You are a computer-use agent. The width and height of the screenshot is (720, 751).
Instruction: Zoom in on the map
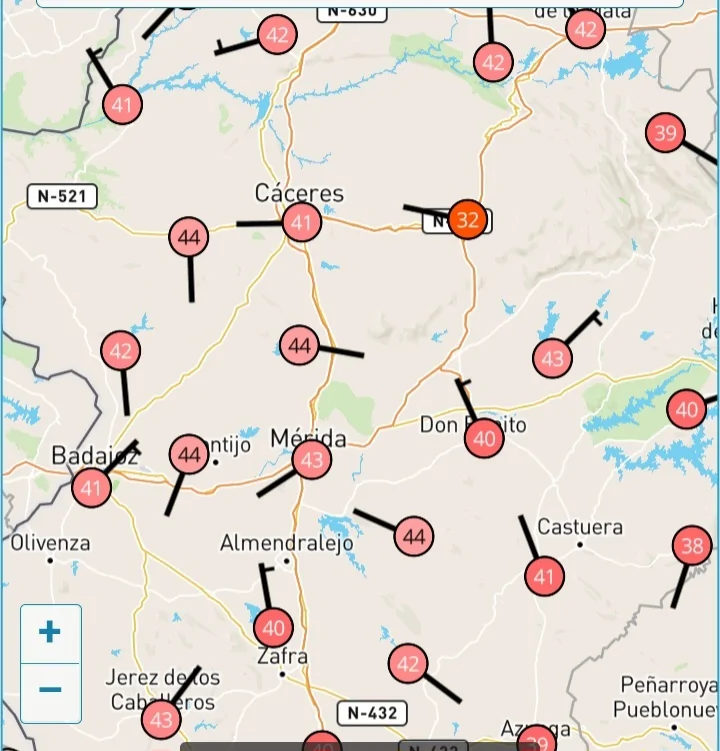[50, 632]
